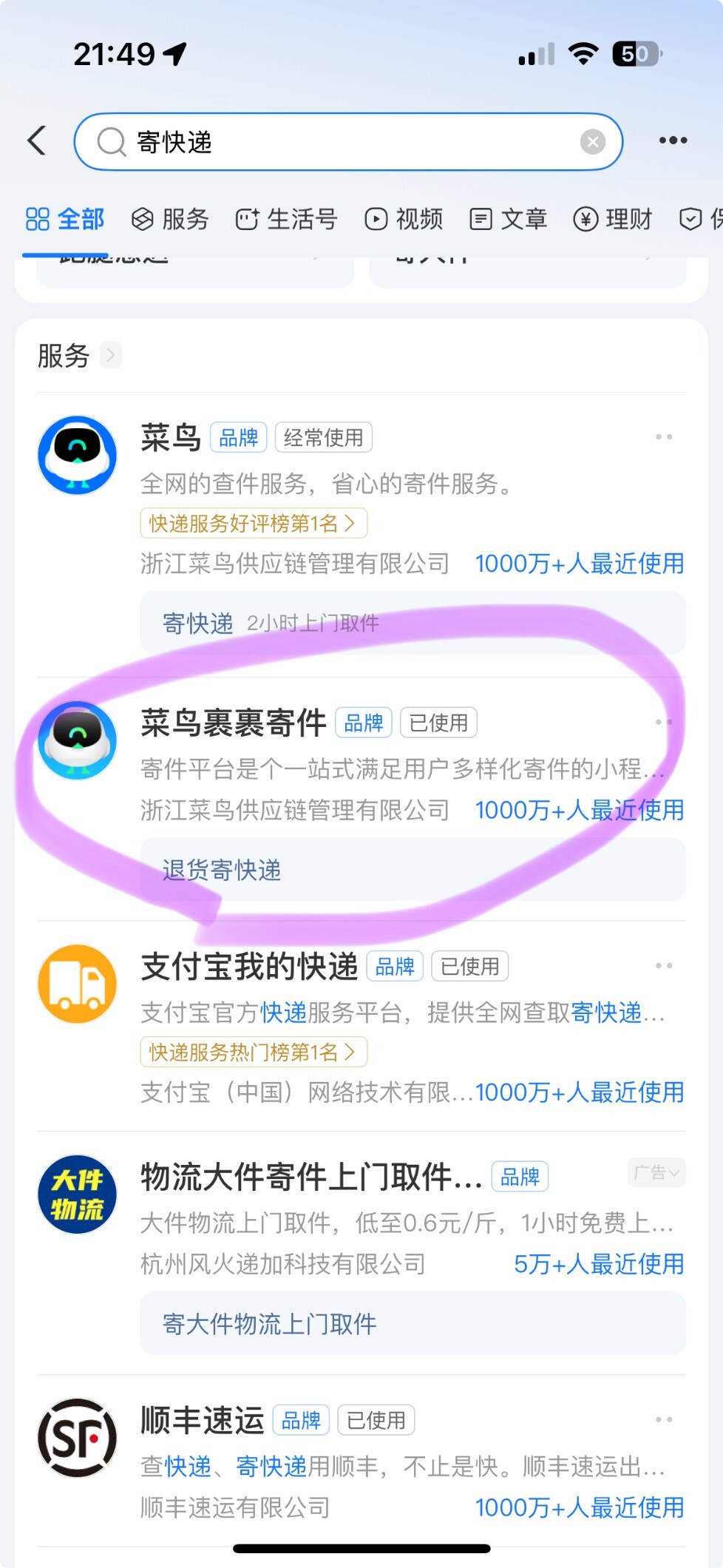Open 快递服务好评榜第1名 ranking link
The height and width of the screenshot is (1568, 723).
pos(254,524)
